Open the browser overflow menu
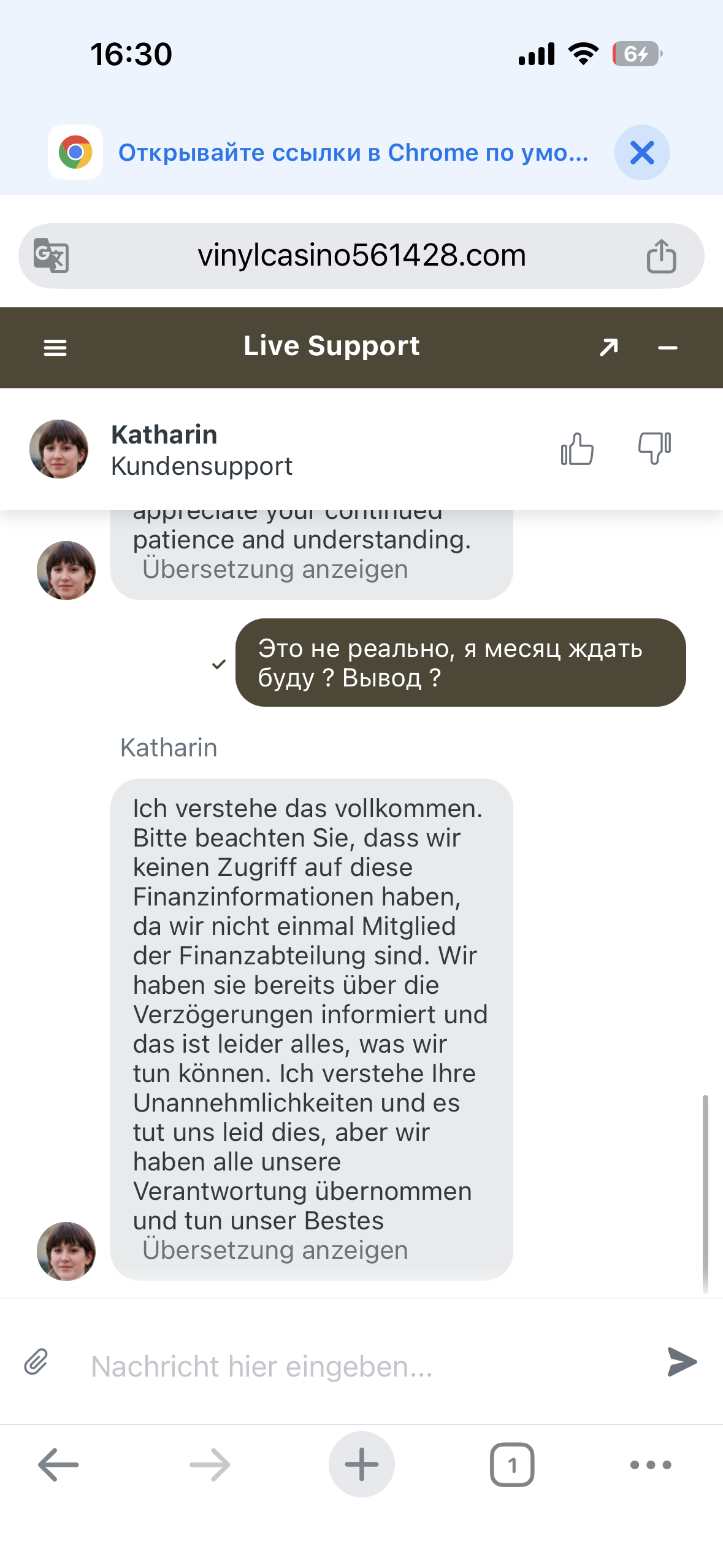723x1568 pixels. [x=651, y=1465]
